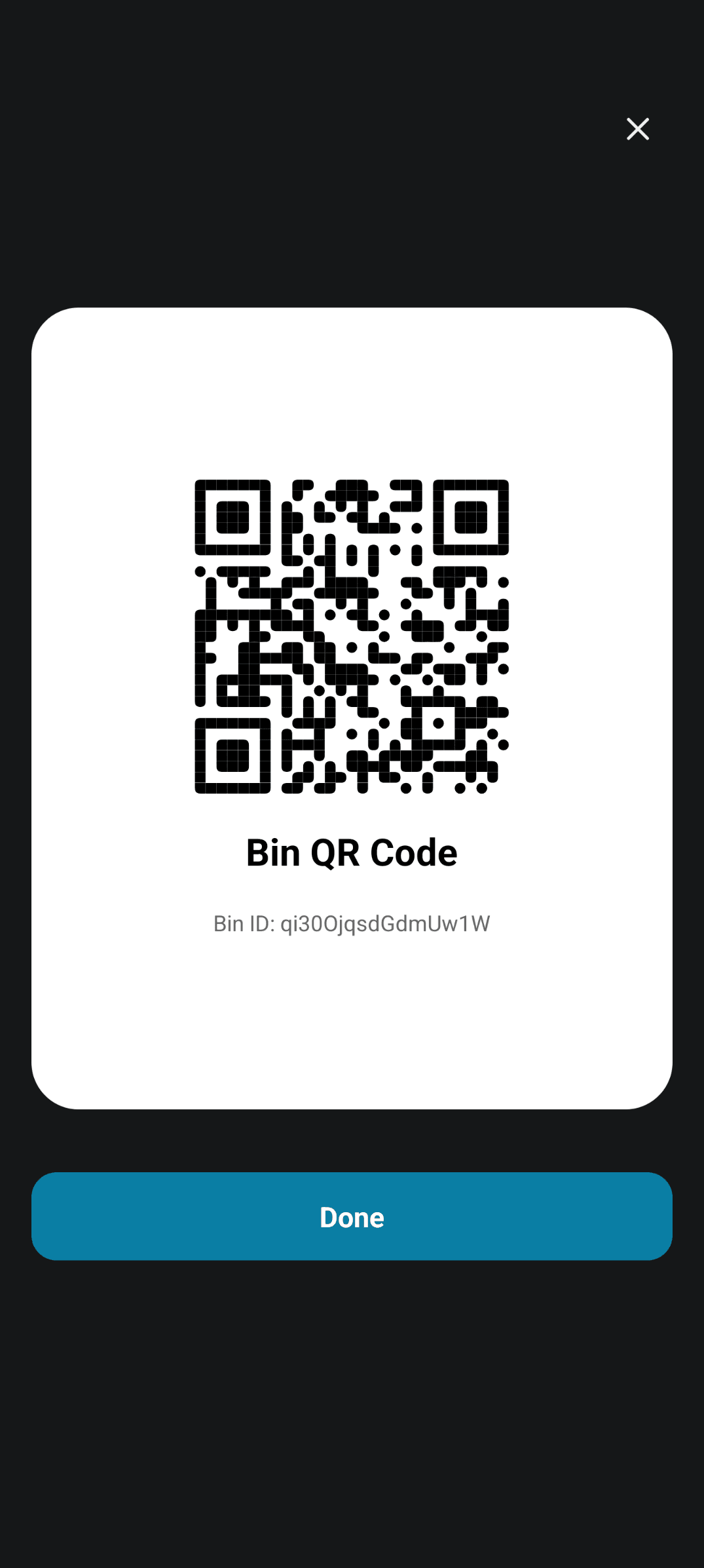Click the blank area below the Bin ID
Image resolution: width=704 pixels, height=1568 pixels.
click(x=352, y=1022)
